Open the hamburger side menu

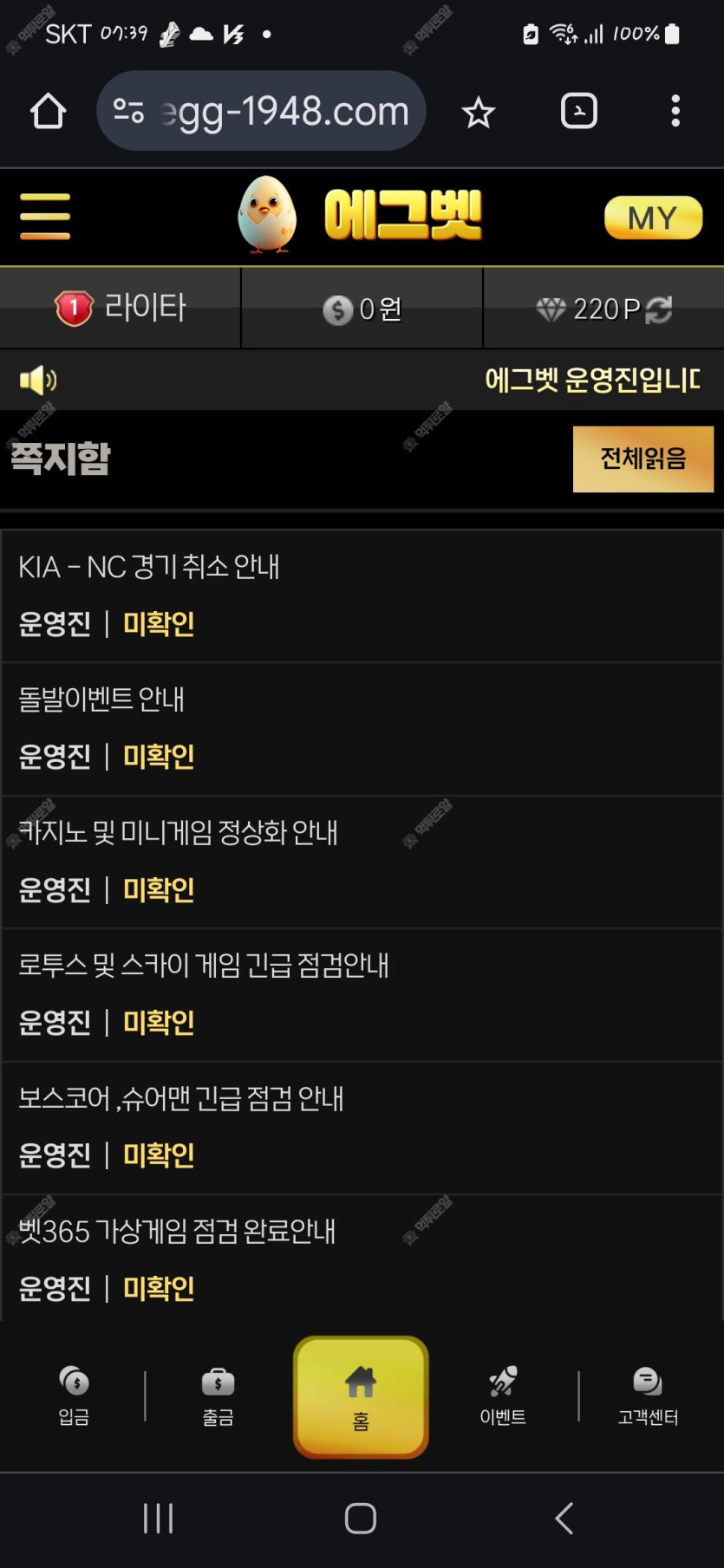45,217
